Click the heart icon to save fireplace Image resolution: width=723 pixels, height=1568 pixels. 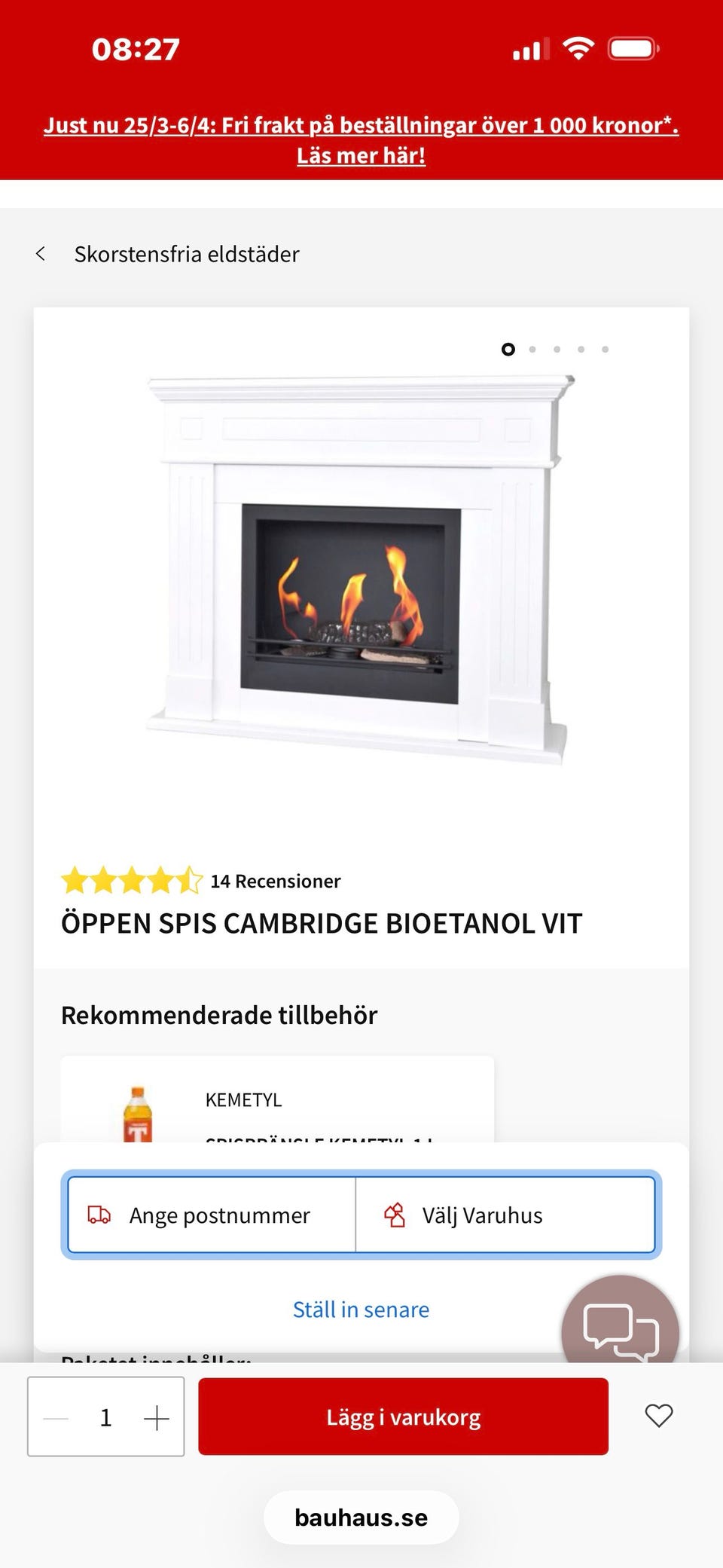(x=657, y=1416)
